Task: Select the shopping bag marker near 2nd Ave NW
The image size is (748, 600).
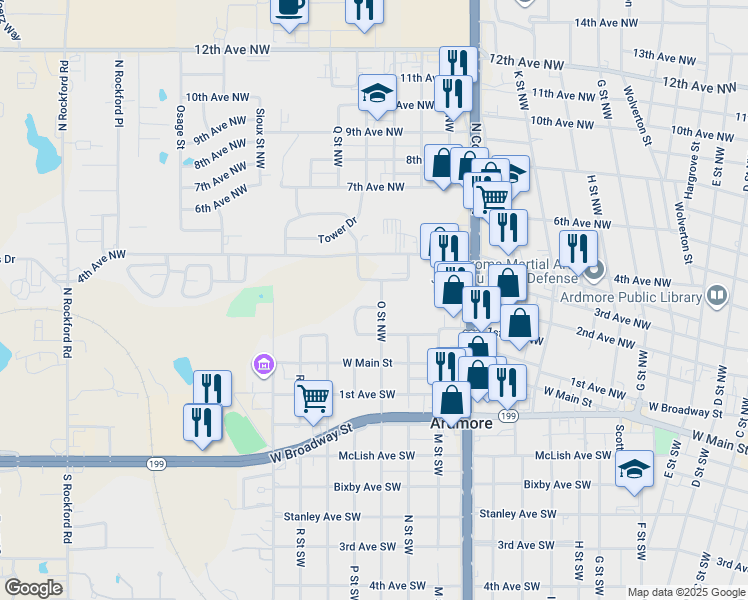Action: 520,323
